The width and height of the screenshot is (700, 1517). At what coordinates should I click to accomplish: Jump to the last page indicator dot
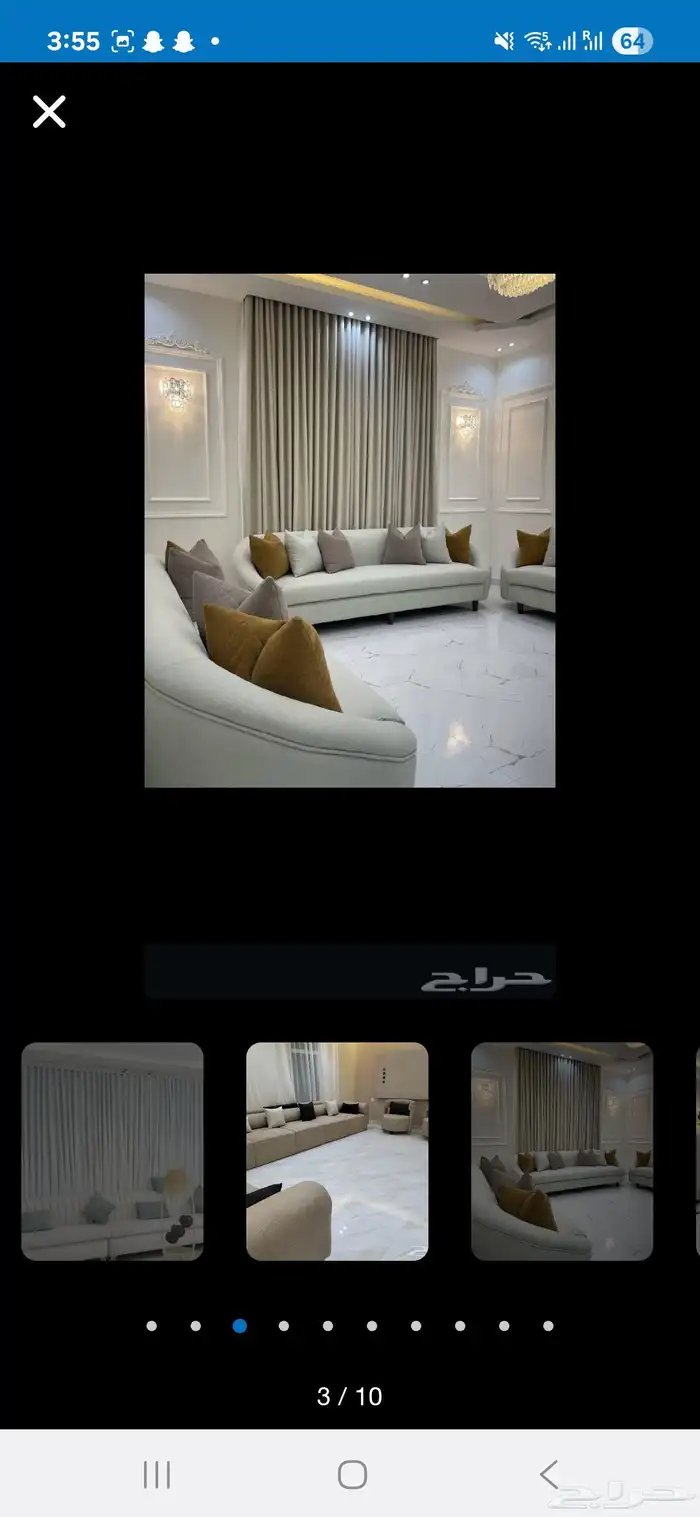tap(548, 1326)
